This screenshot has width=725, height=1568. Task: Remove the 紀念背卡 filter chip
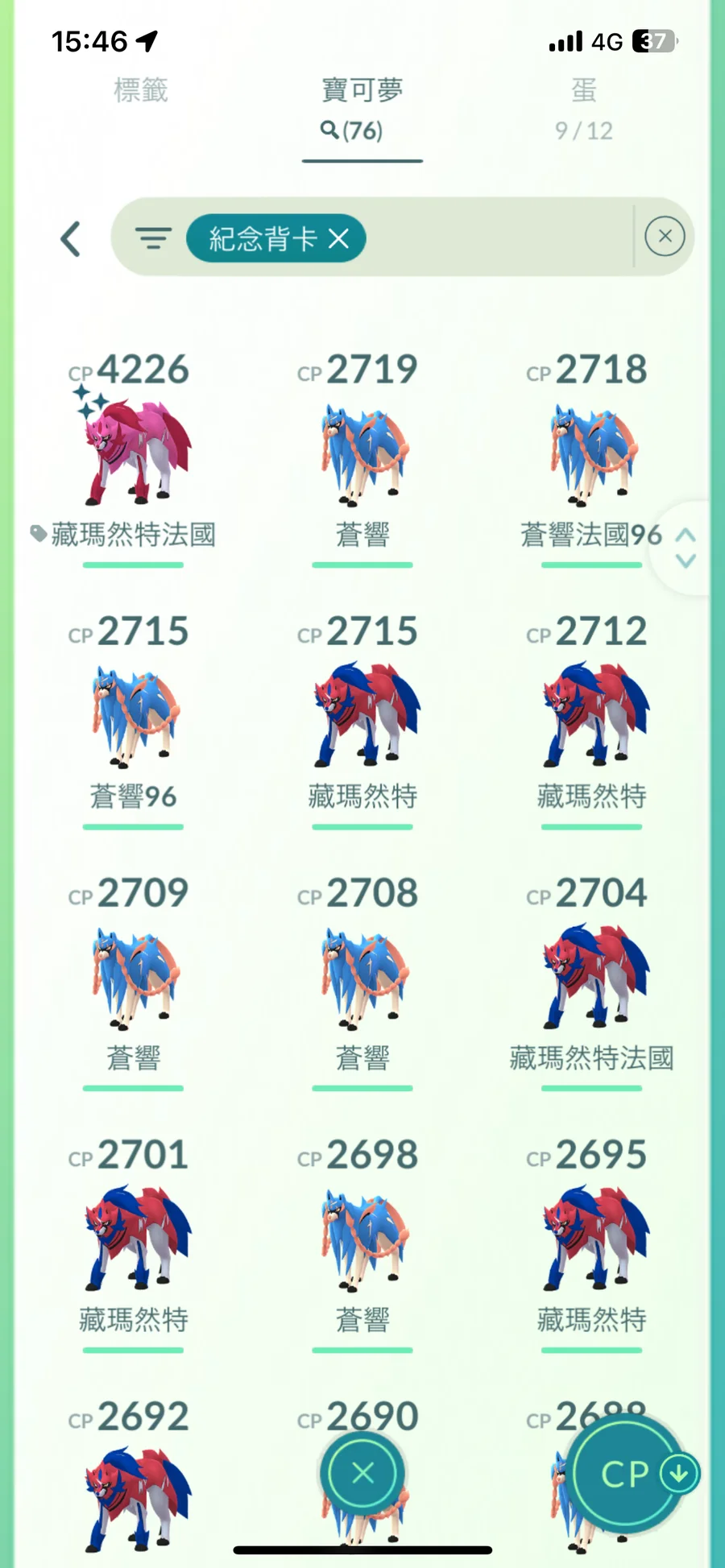pos(339,238)
